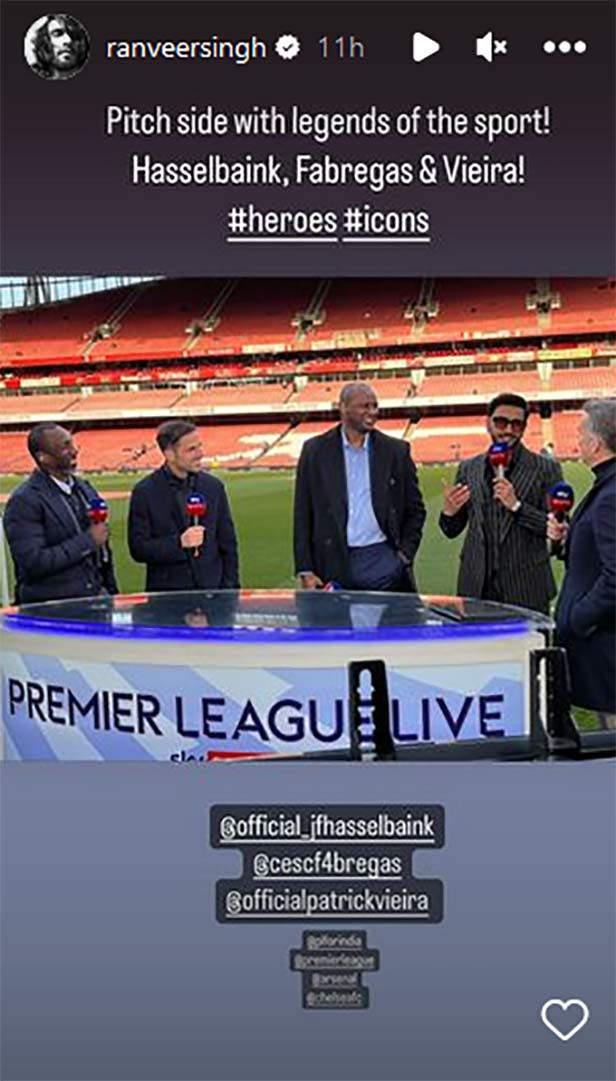Open the #icons hashtag
The width and height of the screenshot is (616, 1081).
386,221
